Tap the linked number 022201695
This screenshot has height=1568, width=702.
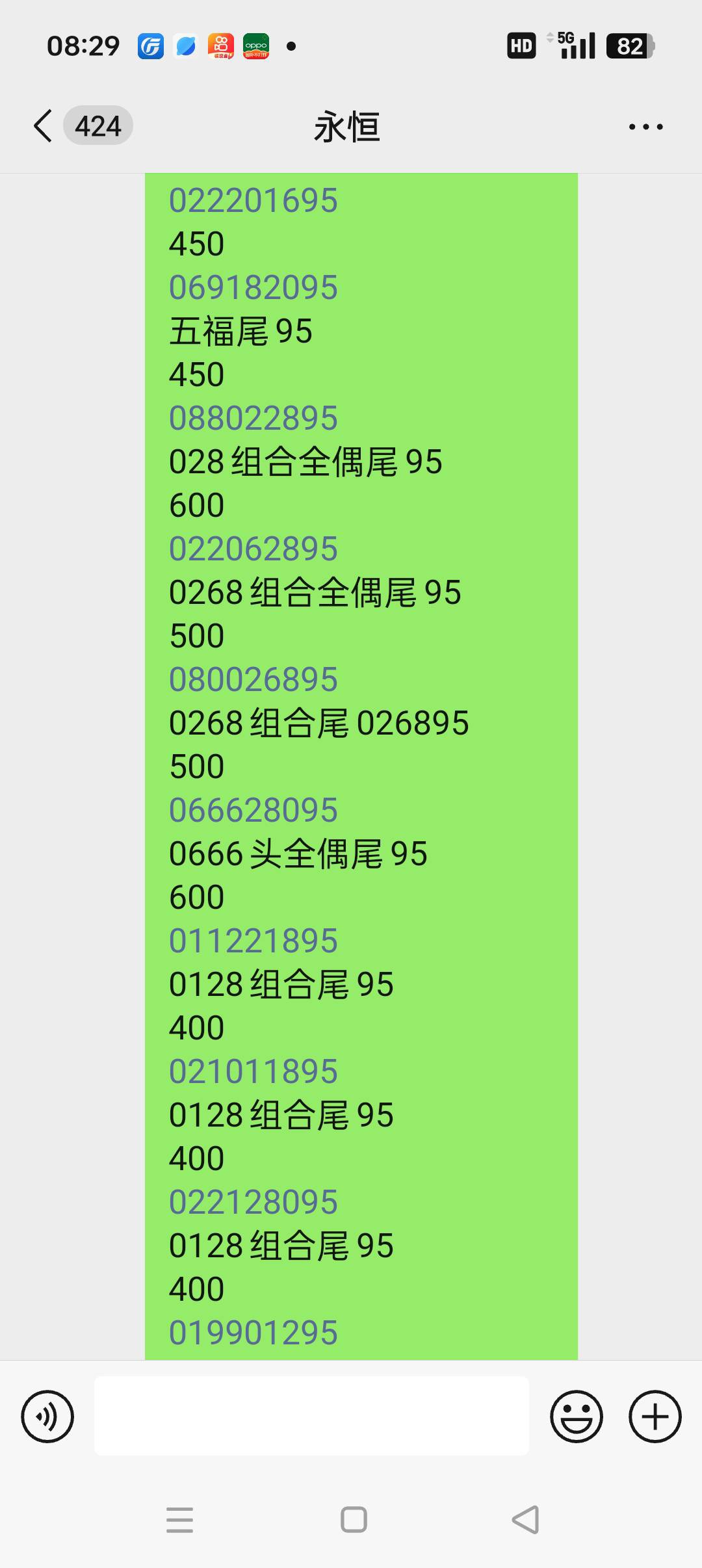pyautogui.click(x=253, y=200)
